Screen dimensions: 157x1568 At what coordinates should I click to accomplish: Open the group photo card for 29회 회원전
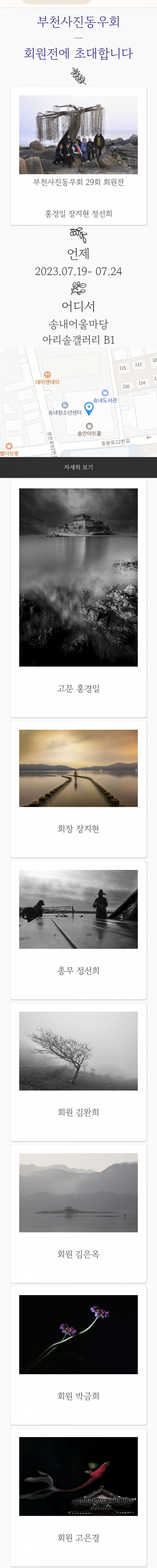78,134
